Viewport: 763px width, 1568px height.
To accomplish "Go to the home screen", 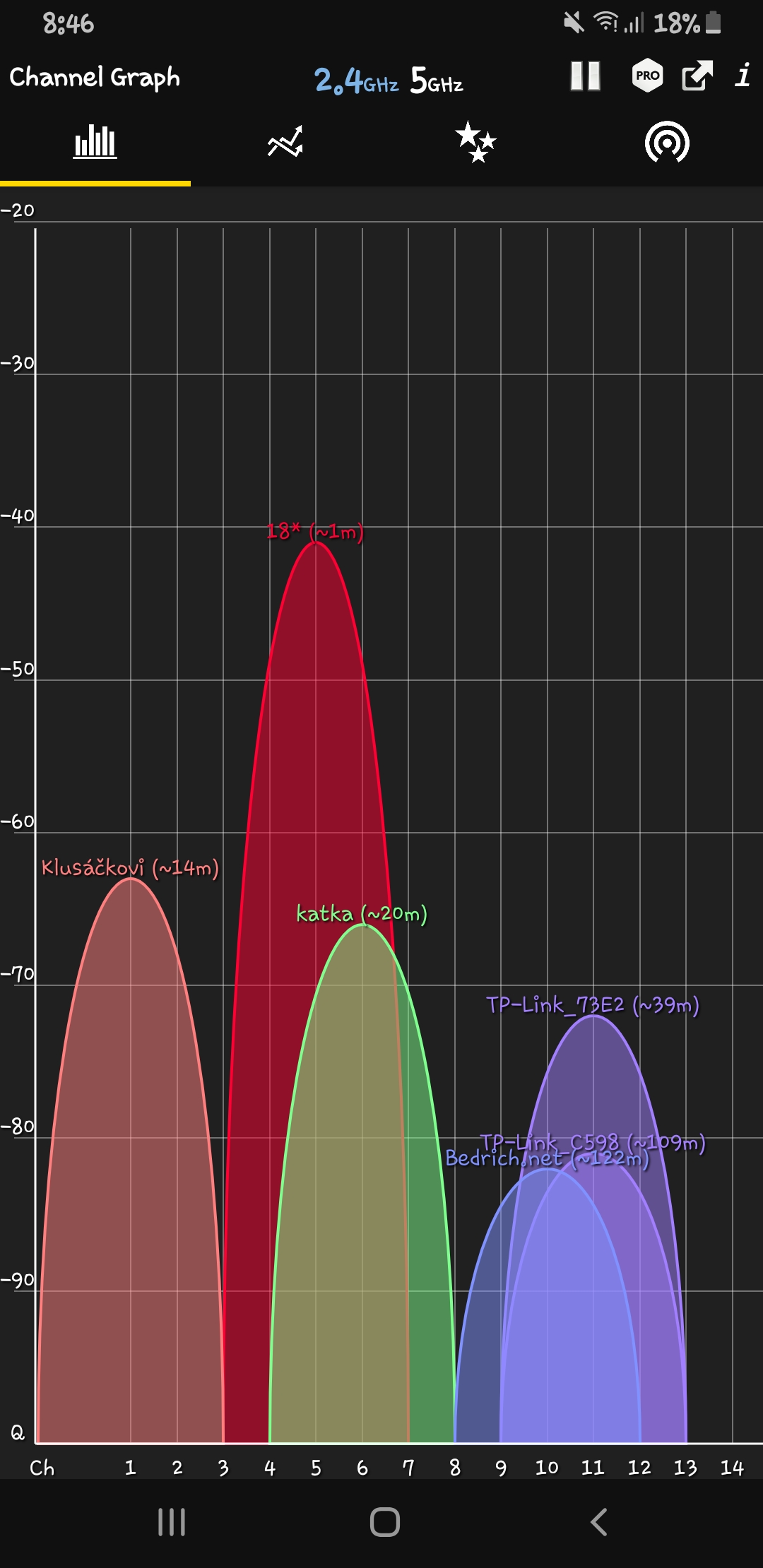I will 384,1522.
